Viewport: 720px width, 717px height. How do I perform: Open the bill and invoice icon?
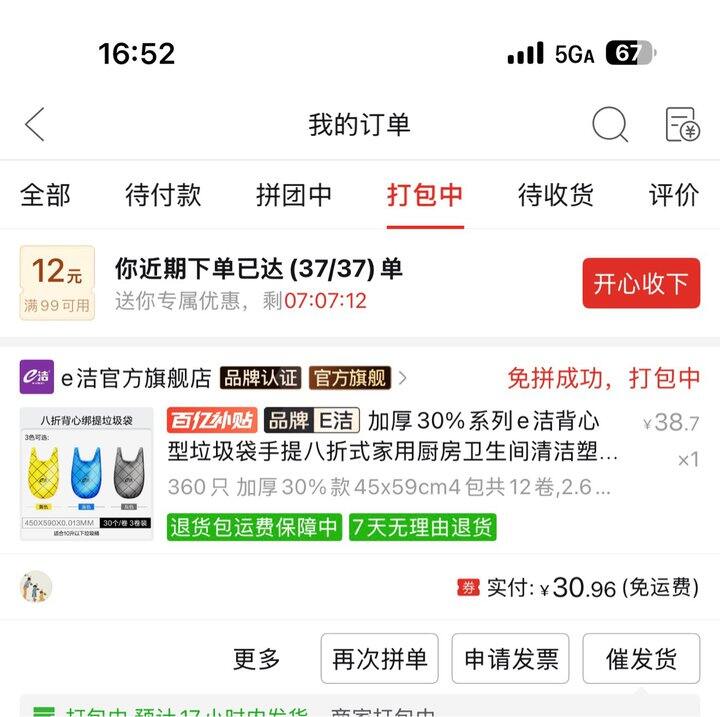(682, 125)
